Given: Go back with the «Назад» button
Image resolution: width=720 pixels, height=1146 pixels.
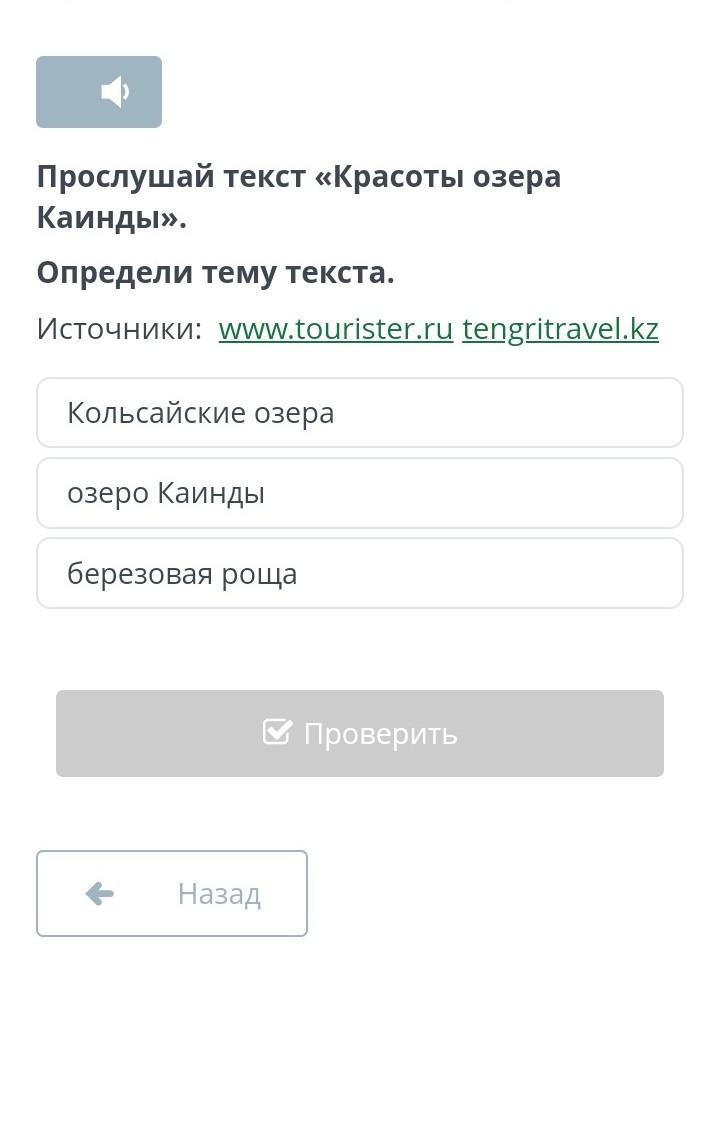Looking at the screenshot, I should tap(172, 893).
